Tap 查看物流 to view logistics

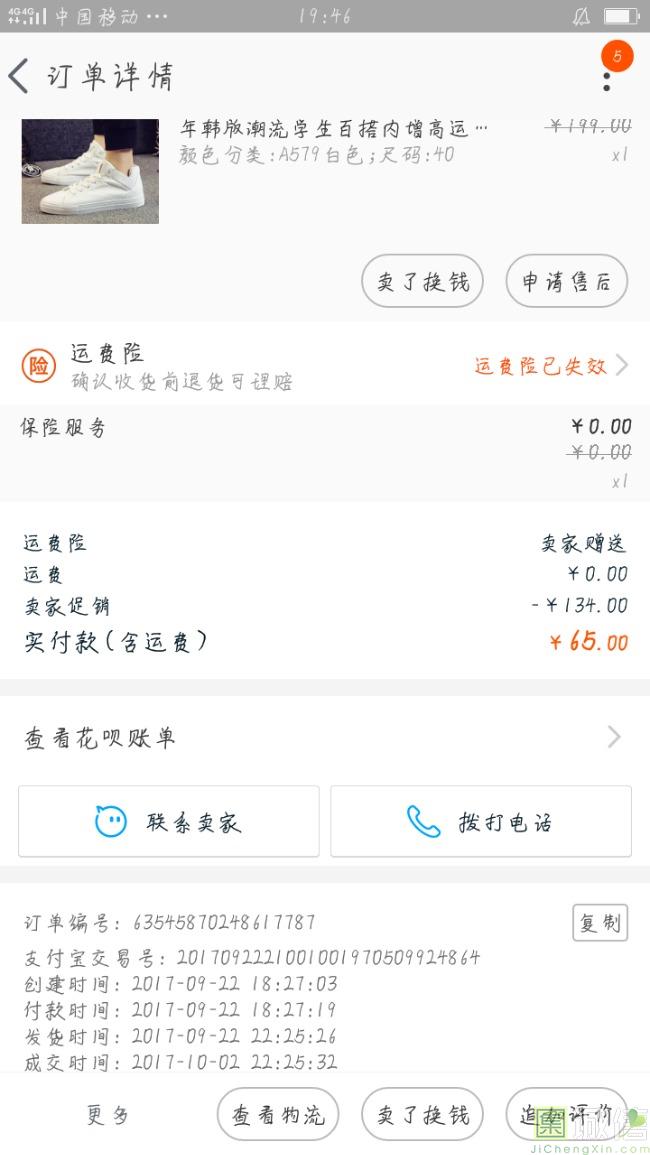pyautogui.click(x=278, y=1114)
